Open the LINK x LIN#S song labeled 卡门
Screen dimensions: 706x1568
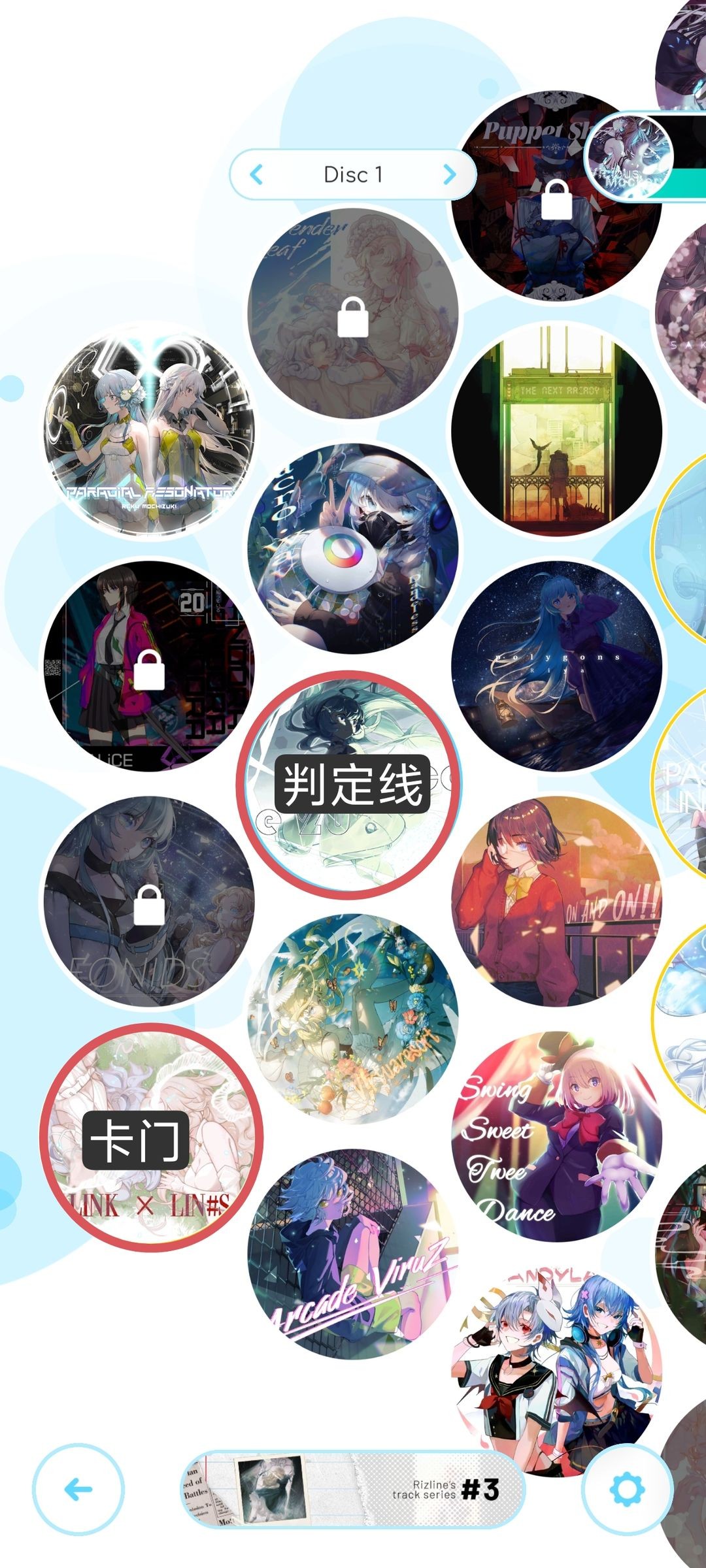150,1137
